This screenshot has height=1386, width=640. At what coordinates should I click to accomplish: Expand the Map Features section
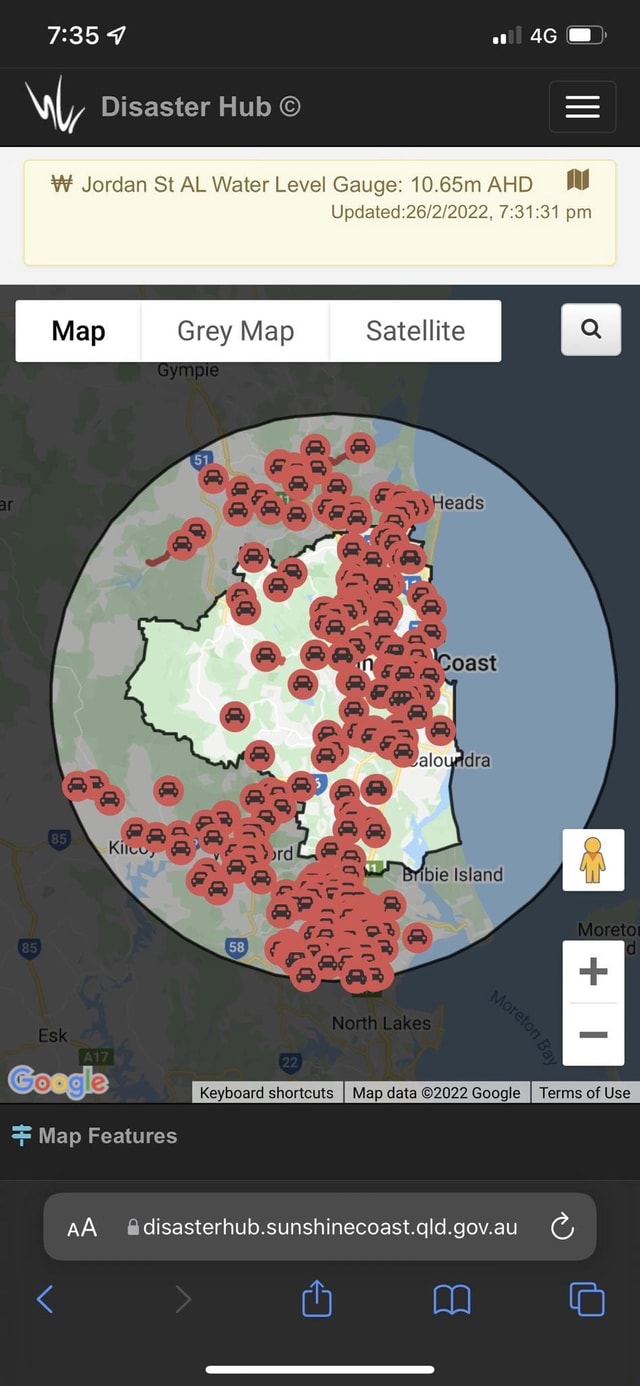coord(95,1136)
